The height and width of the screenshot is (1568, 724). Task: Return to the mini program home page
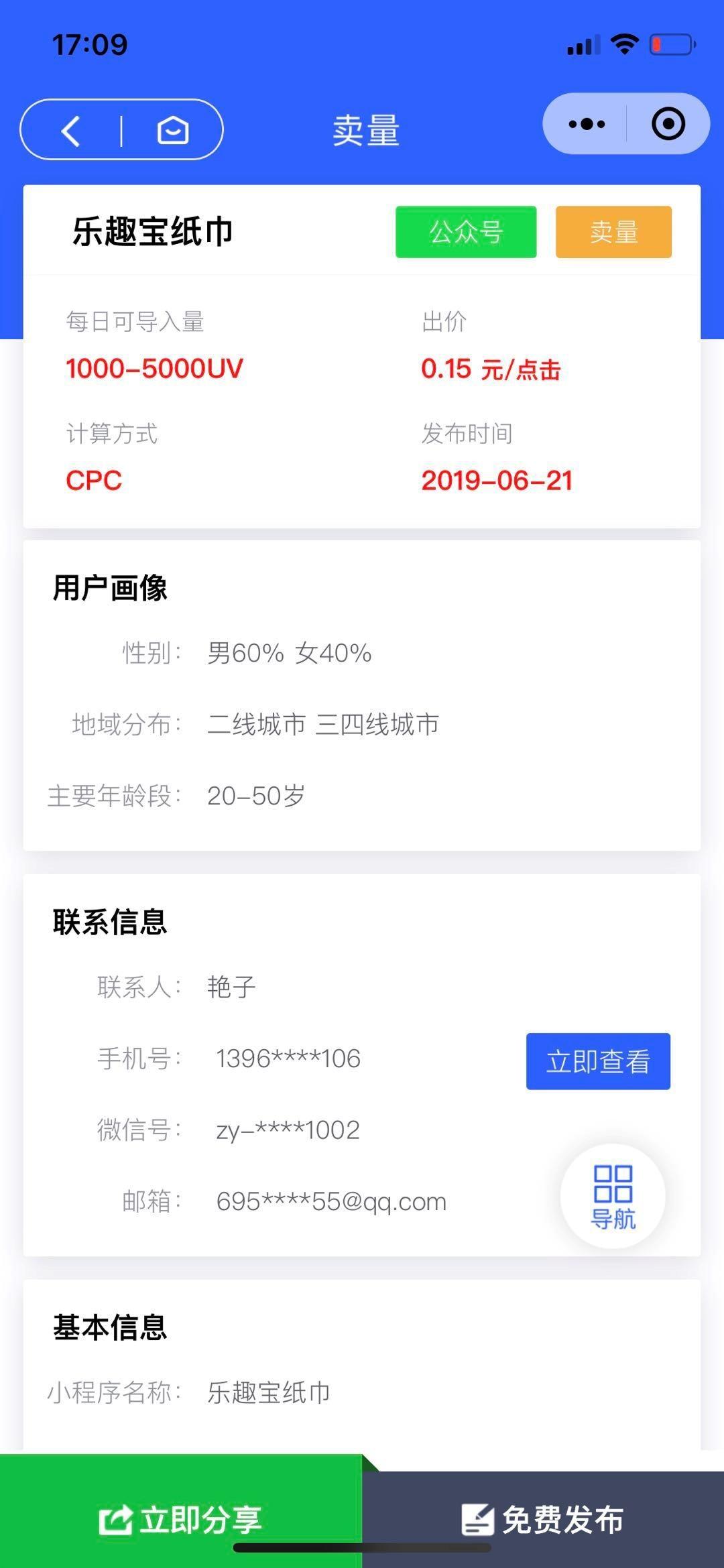(173, 130)
